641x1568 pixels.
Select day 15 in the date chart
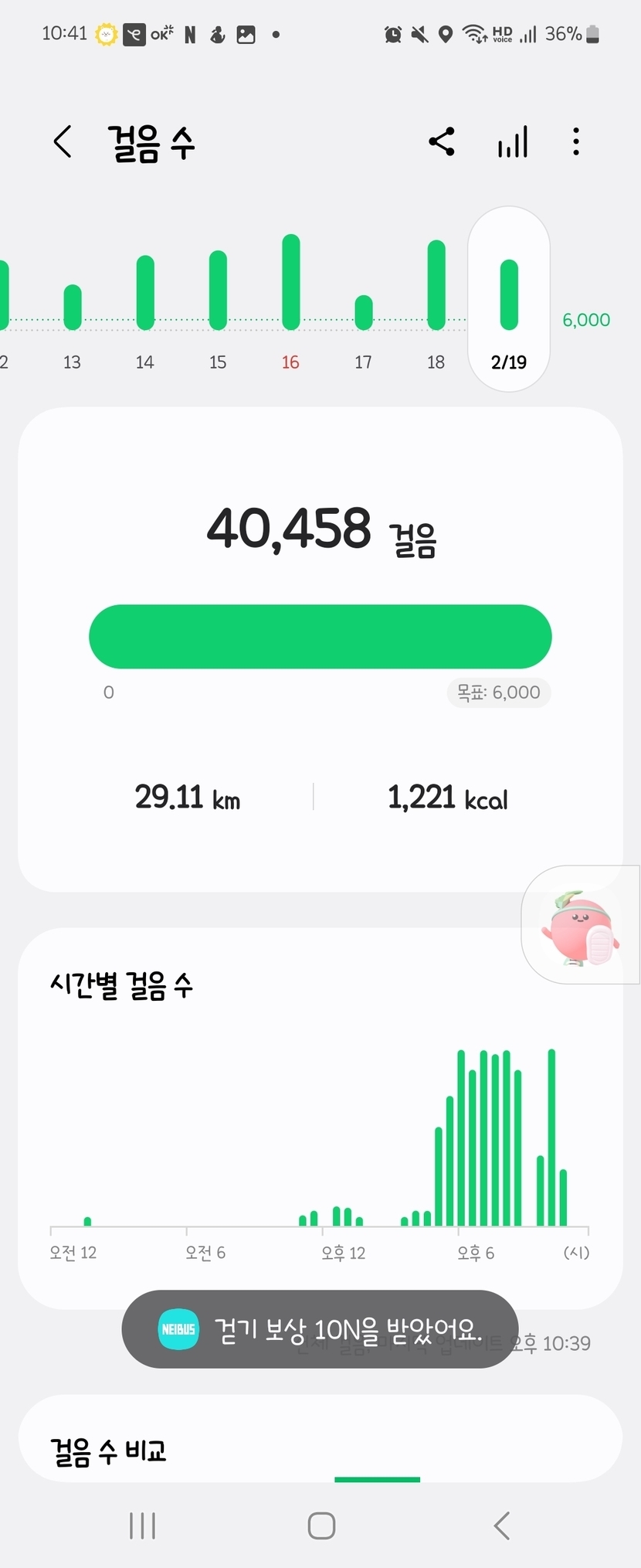pyautogui.click(x=218, y=309)
